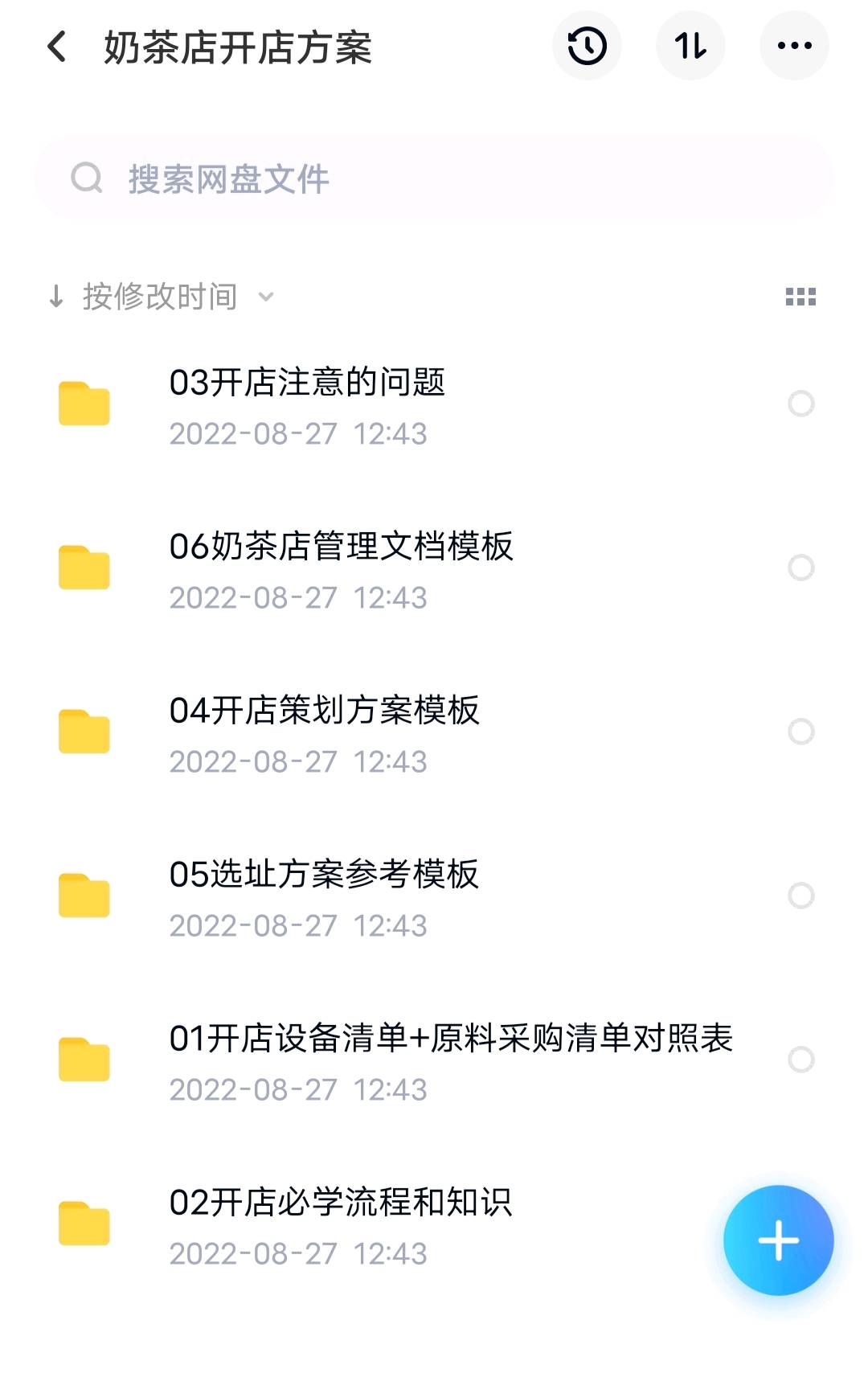The height and width of the screenshot is (1394, 868).
Task: Open the three-dot overflow menu
Action: click(x=794, y=46)
